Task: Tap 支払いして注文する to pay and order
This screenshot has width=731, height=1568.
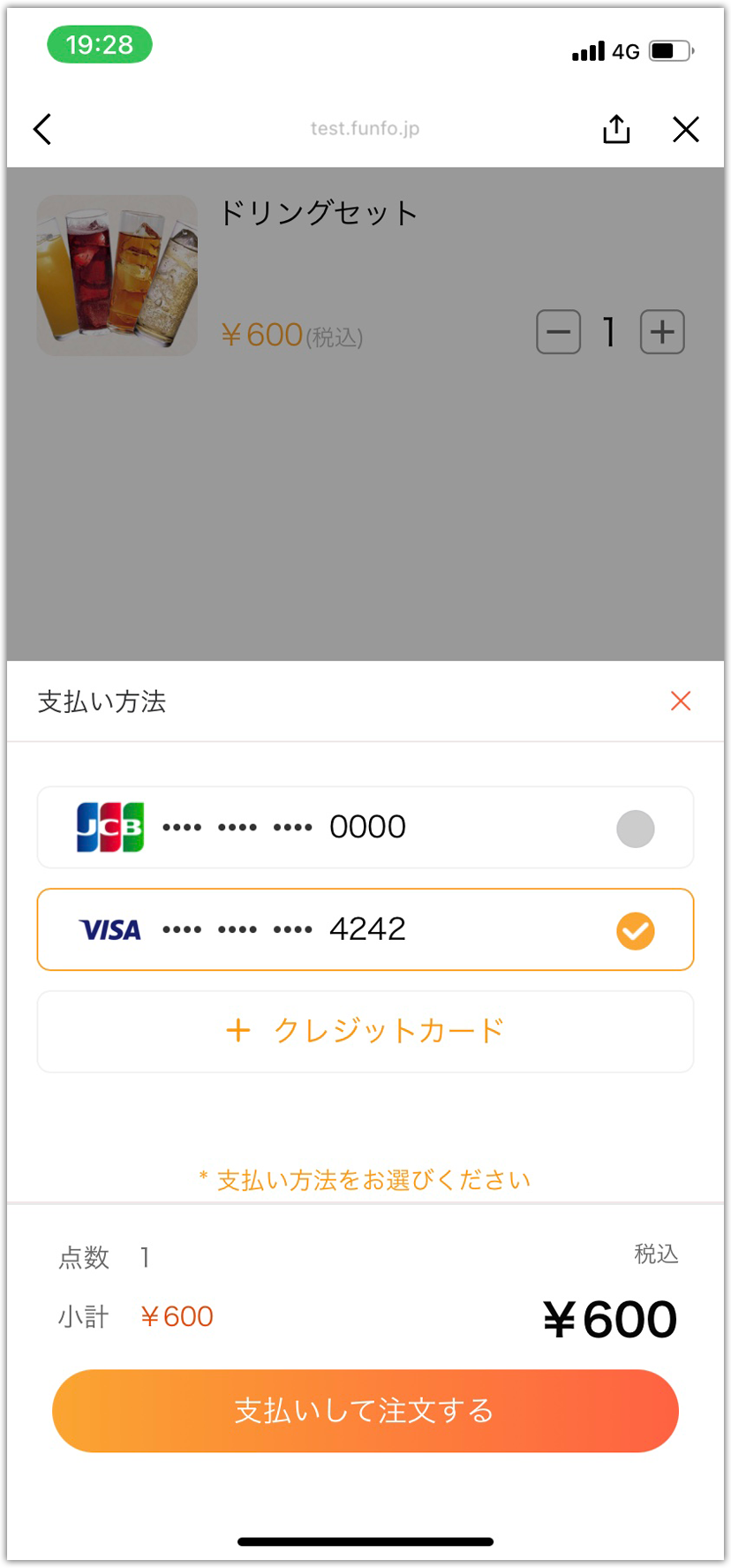Action: [365, 1411]
